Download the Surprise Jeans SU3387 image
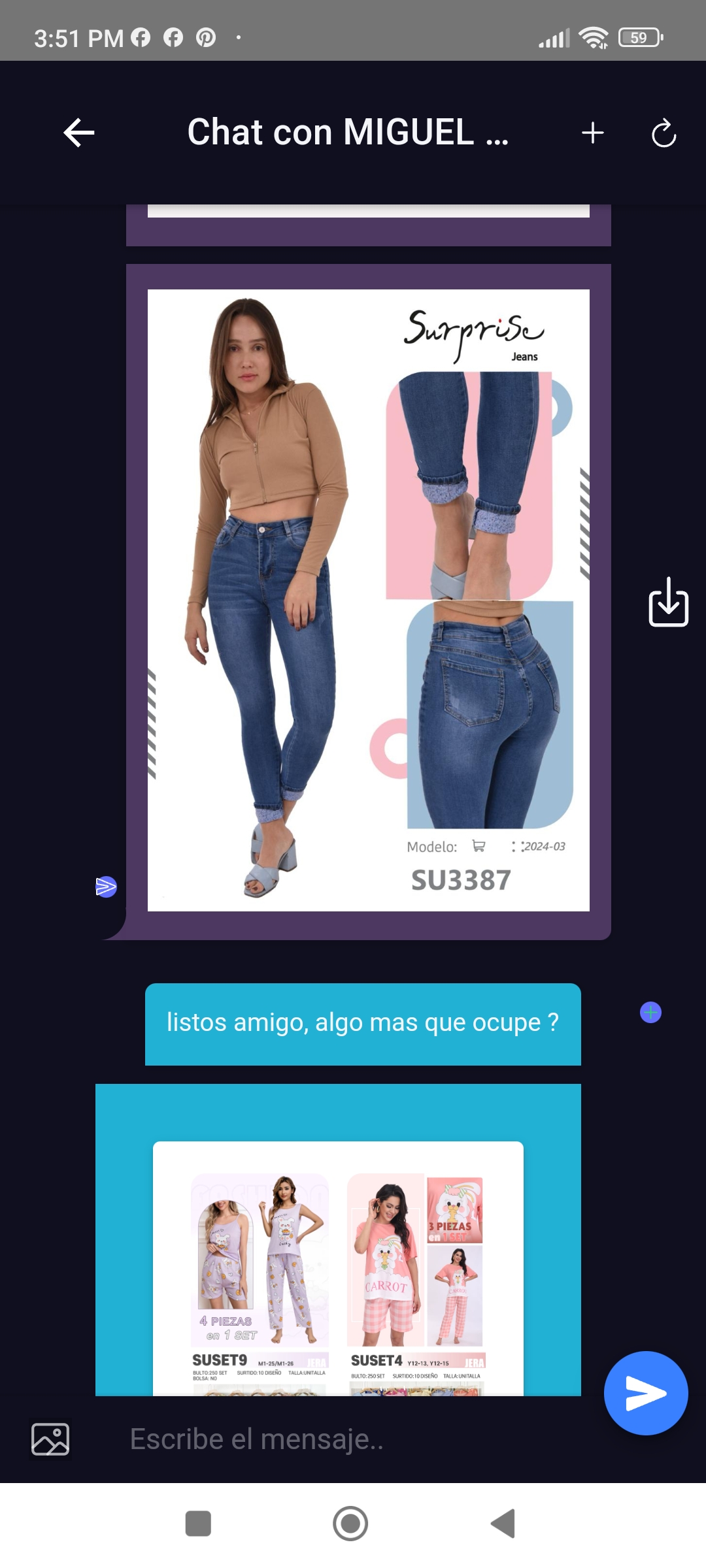 (x=668, y=602)
